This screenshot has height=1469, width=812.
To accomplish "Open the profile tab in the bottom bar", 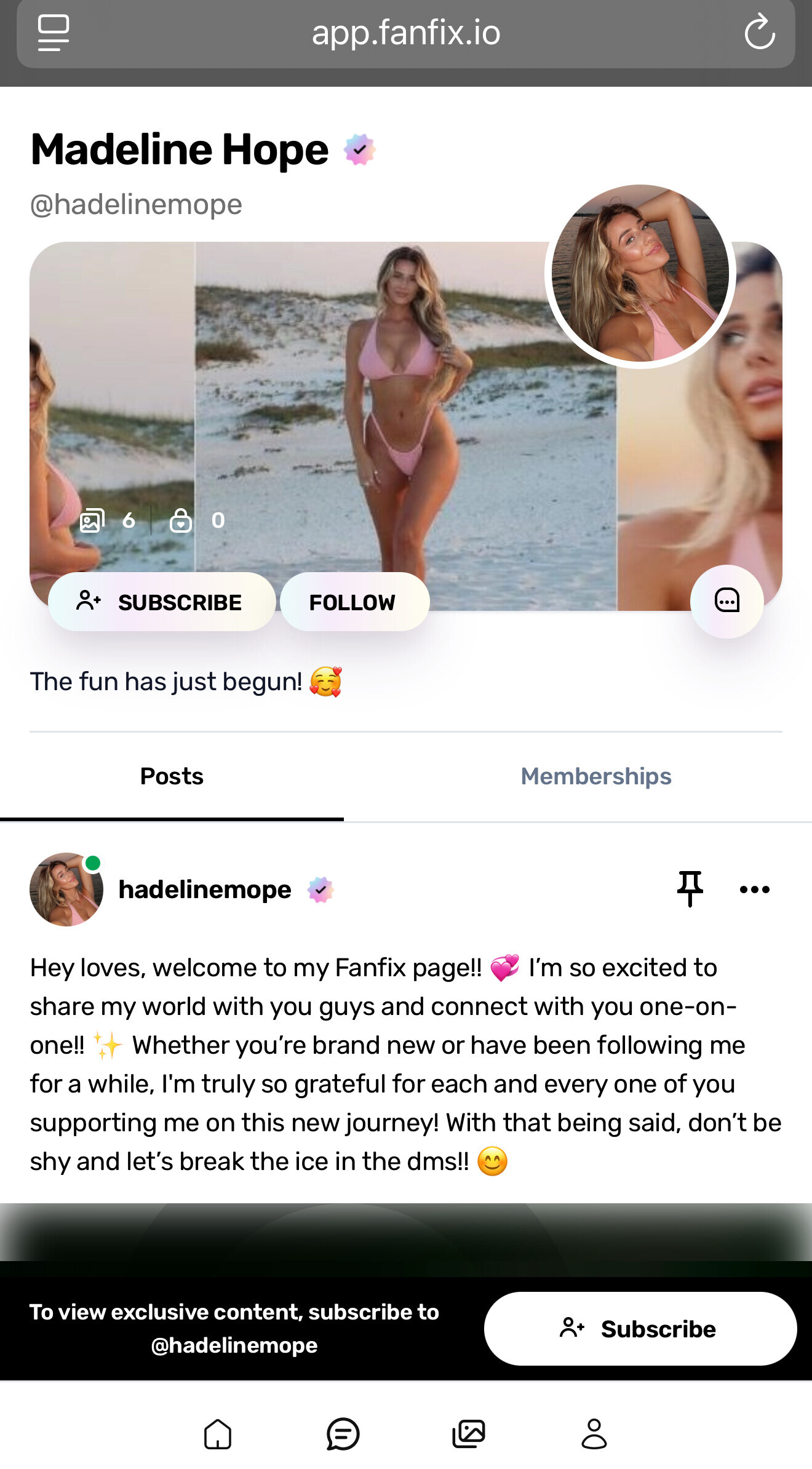I will 594,1434.
